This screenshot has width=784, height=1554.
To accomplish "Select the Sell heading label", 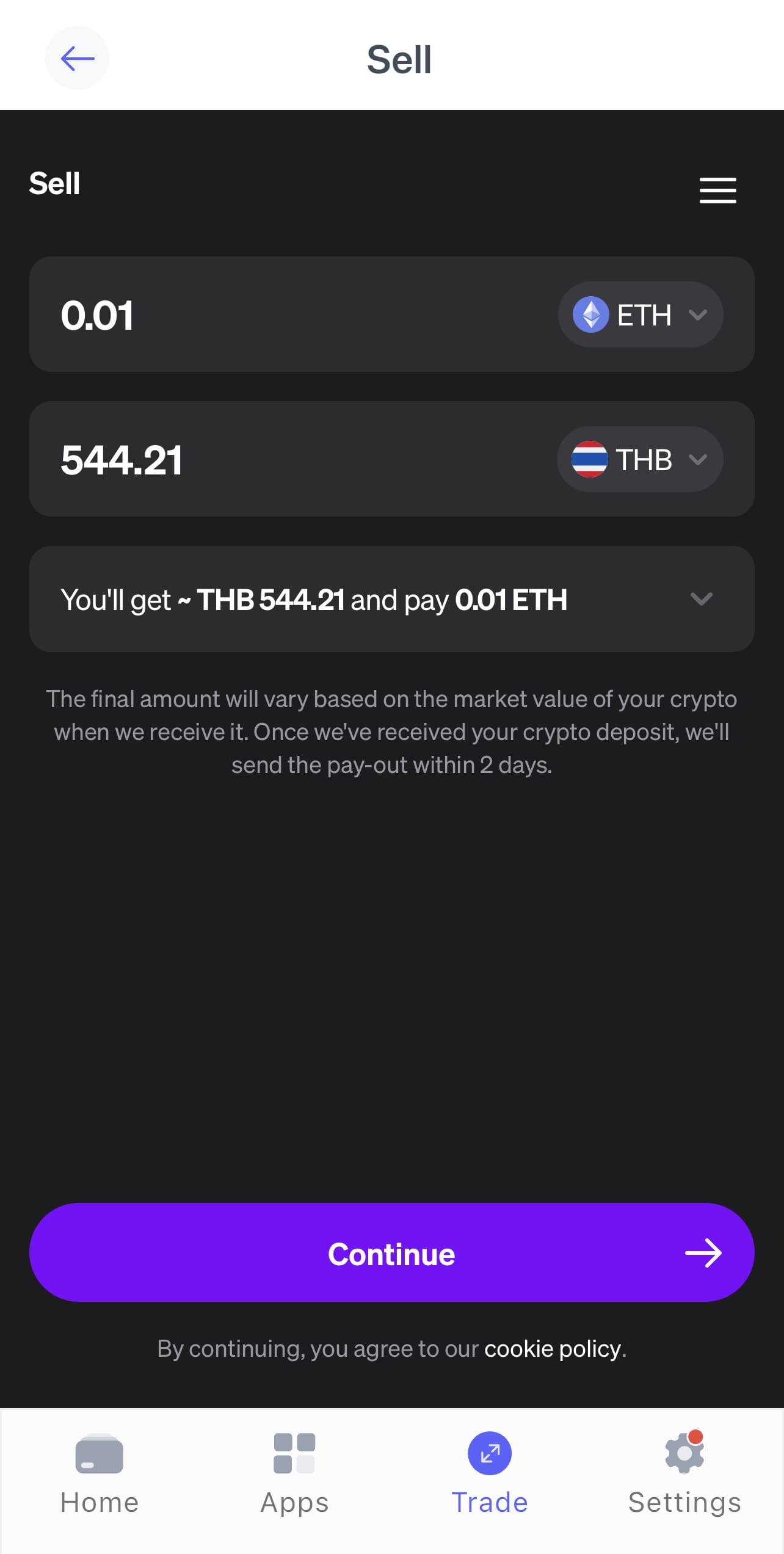I will click(x=54, y=183).
